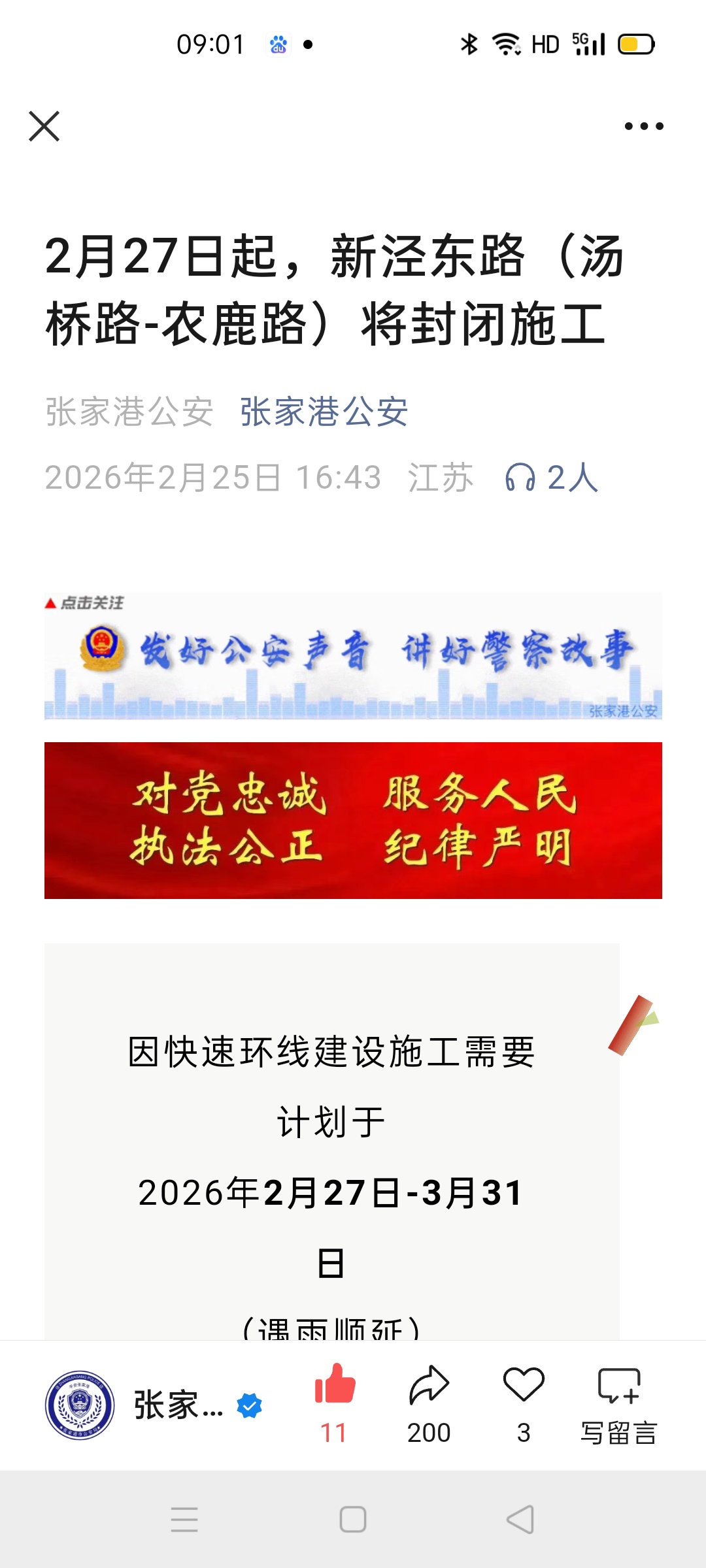Go back using system navigation triangle
Viewport: 706px width, 1568px height.
[x=520, y=1520]
